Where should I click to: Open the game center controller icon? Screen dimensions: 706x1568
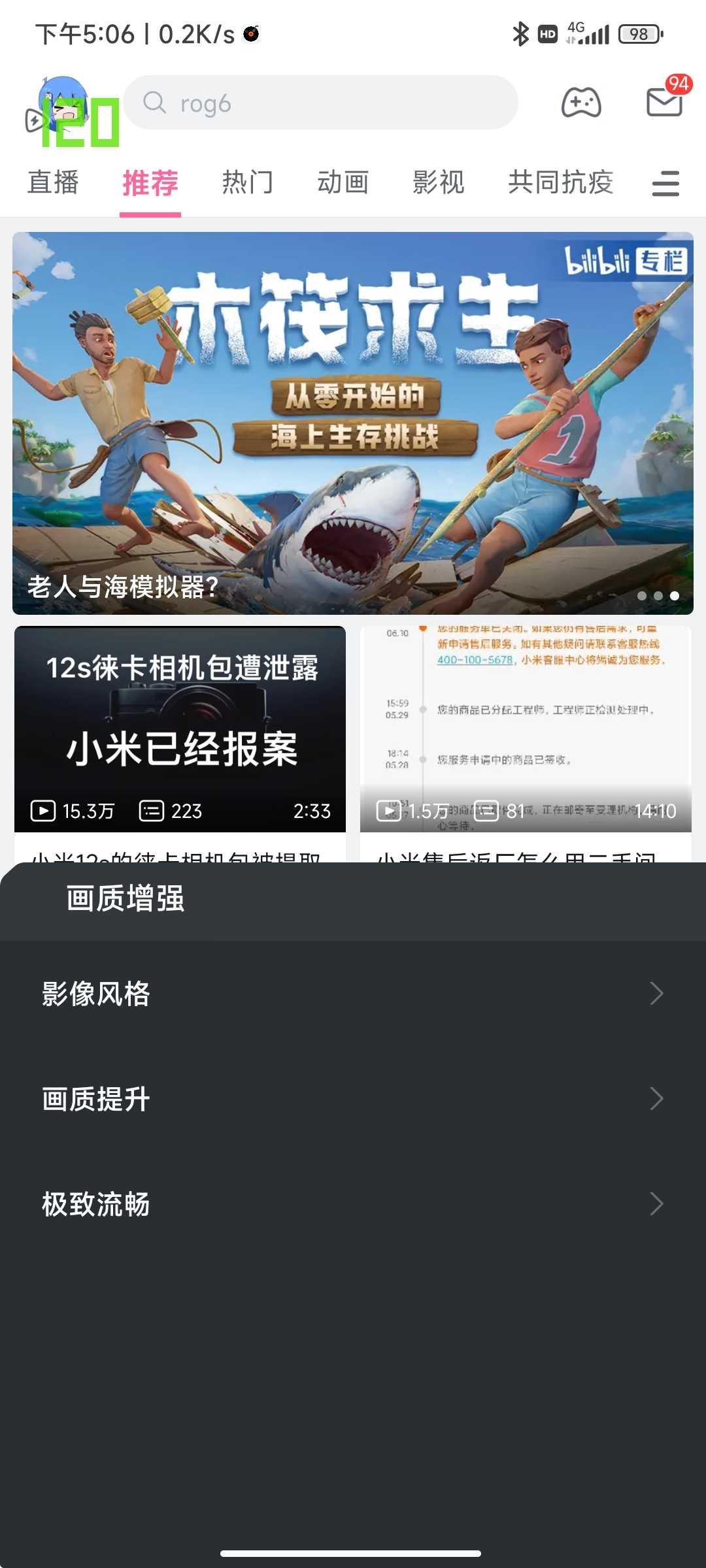click(581, 103)
